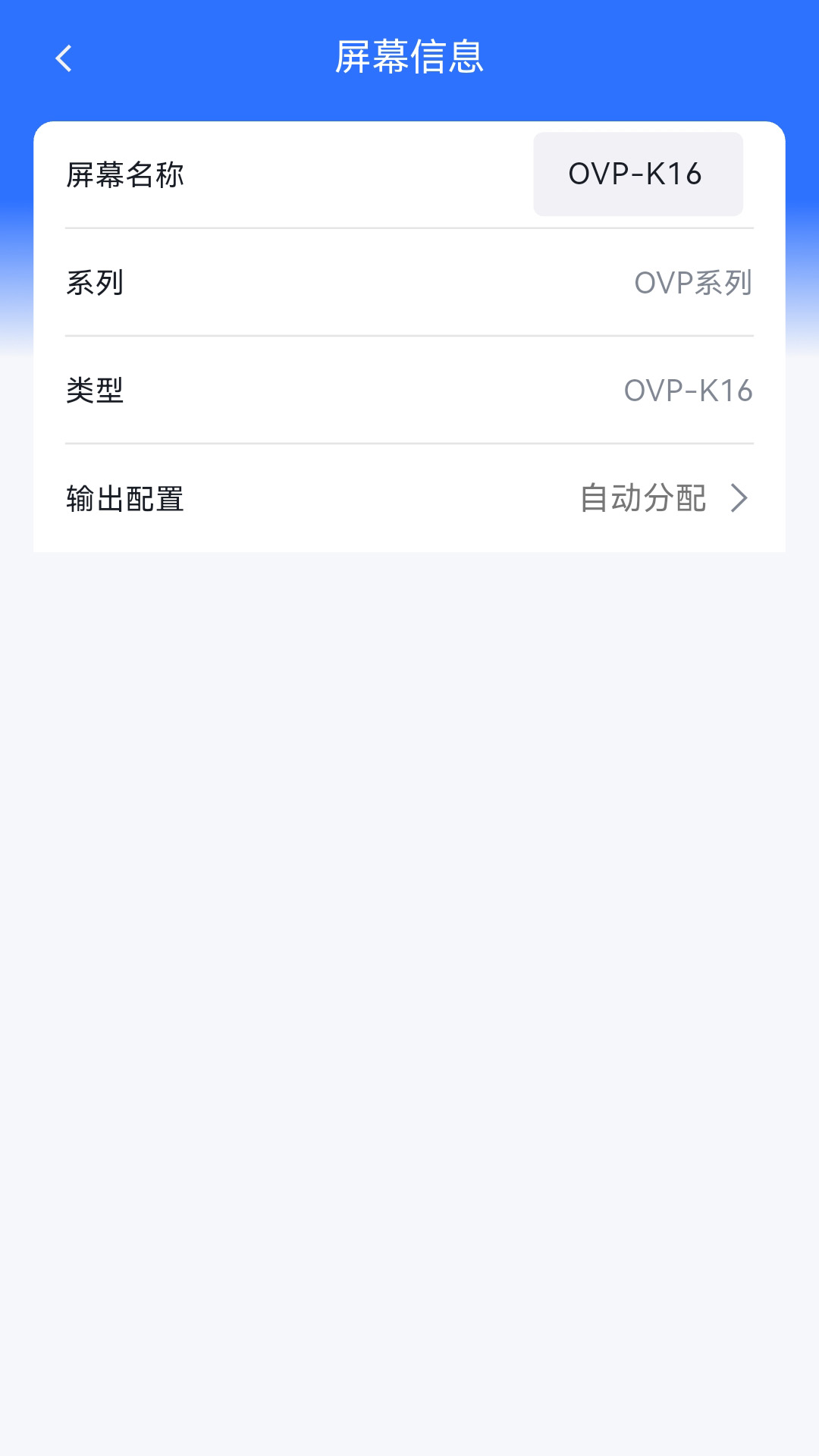This screenshot has width=819, height=1456.
Task: Select the 屏幕信息 title bar
Action: (409, 58)
